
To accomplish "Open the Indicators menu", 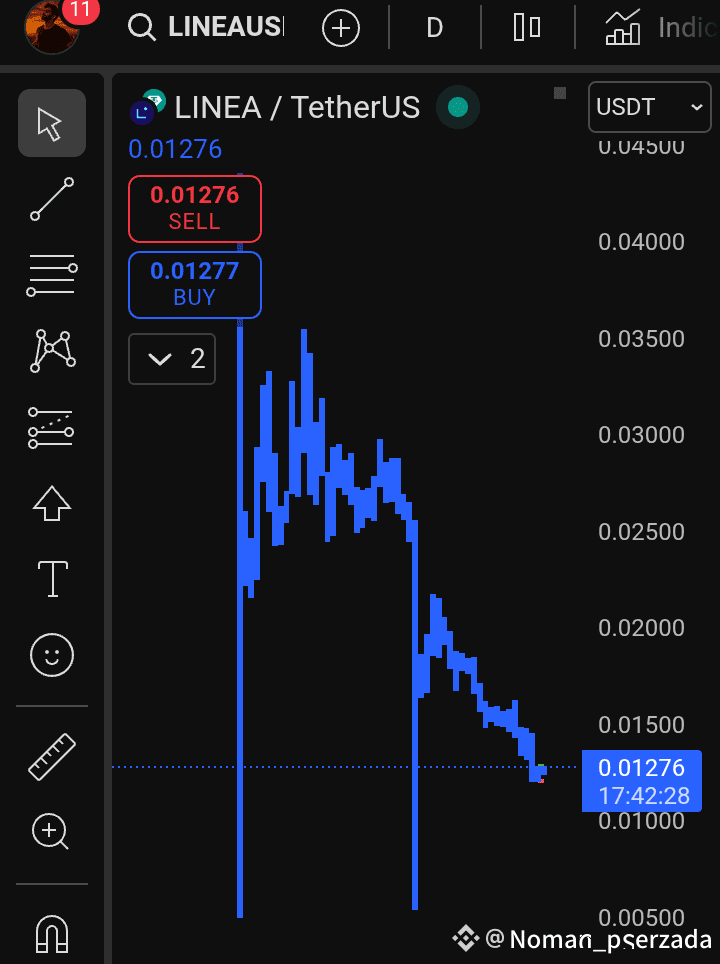I will pyautogui.click(x=660, y=28).
